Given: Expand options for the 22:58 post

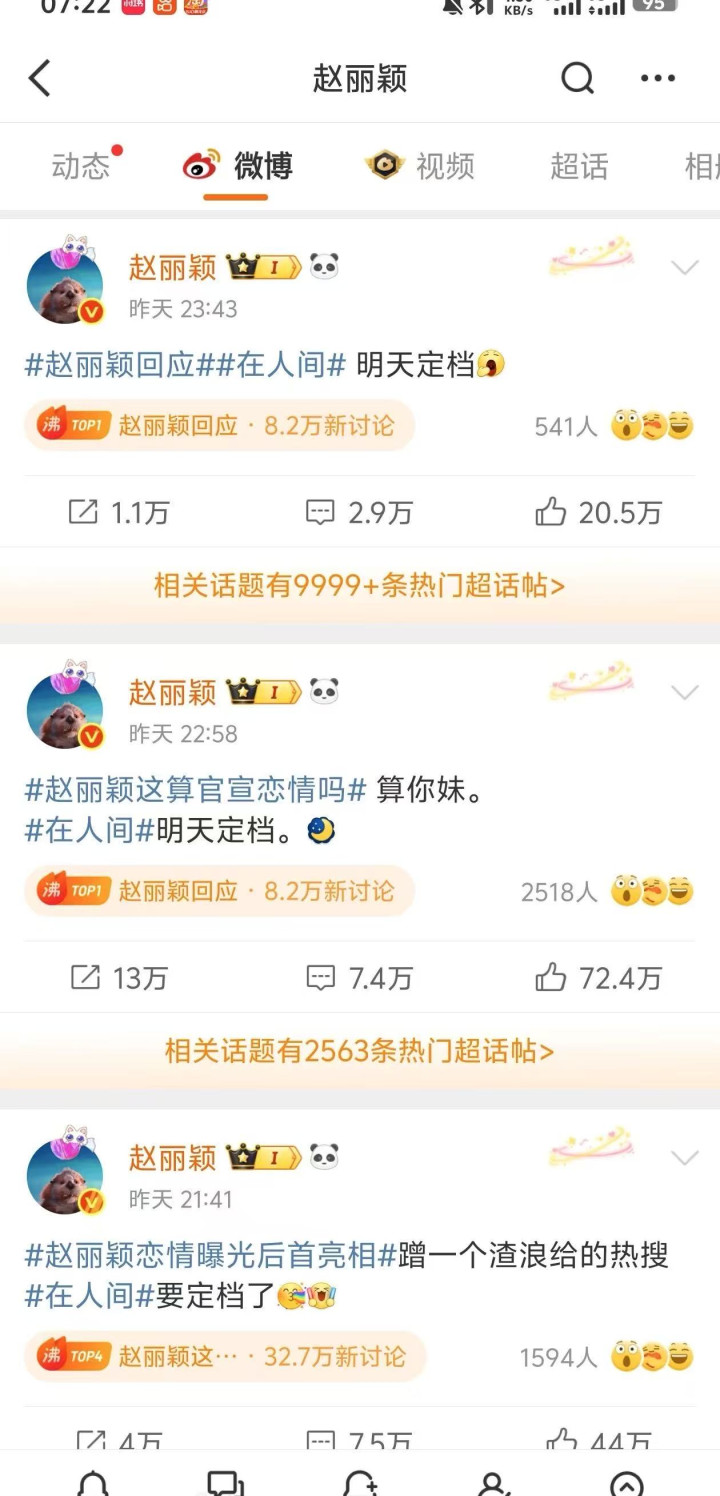Looking at the screenshot, I should (684, 692).
